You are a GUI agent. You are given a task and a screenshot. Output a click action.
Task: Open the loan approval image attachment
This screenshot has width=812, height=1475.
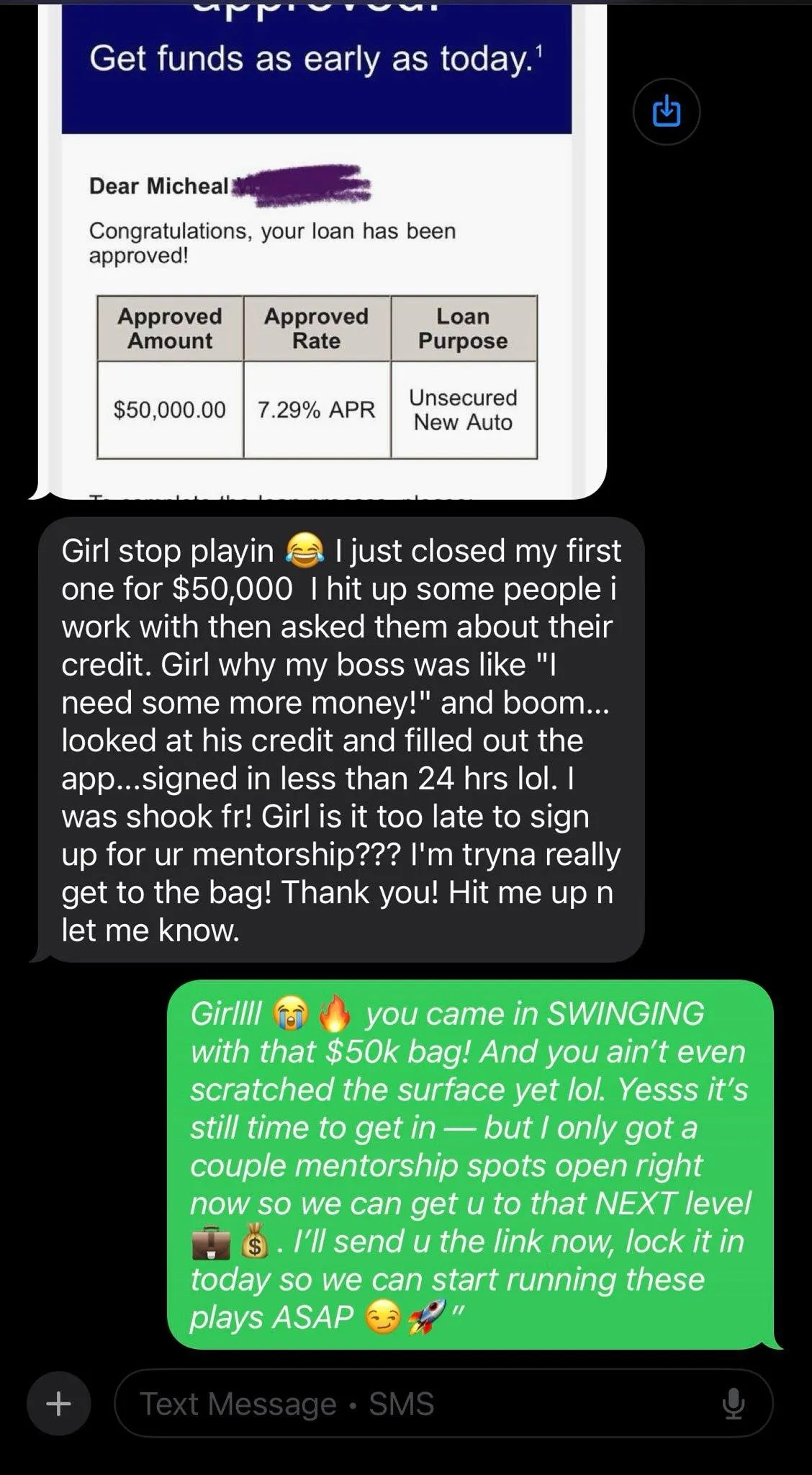(320, 251)
